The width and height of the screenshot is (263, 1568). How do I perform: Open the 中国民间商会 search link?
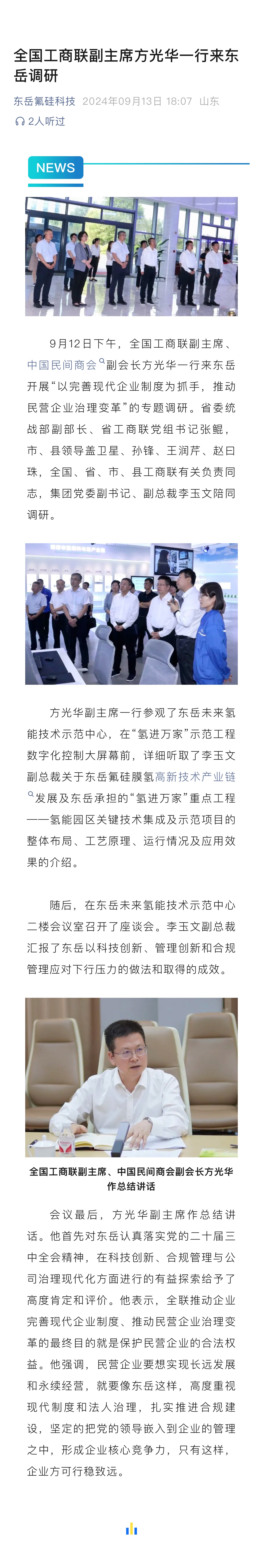(x=62, y=365)
